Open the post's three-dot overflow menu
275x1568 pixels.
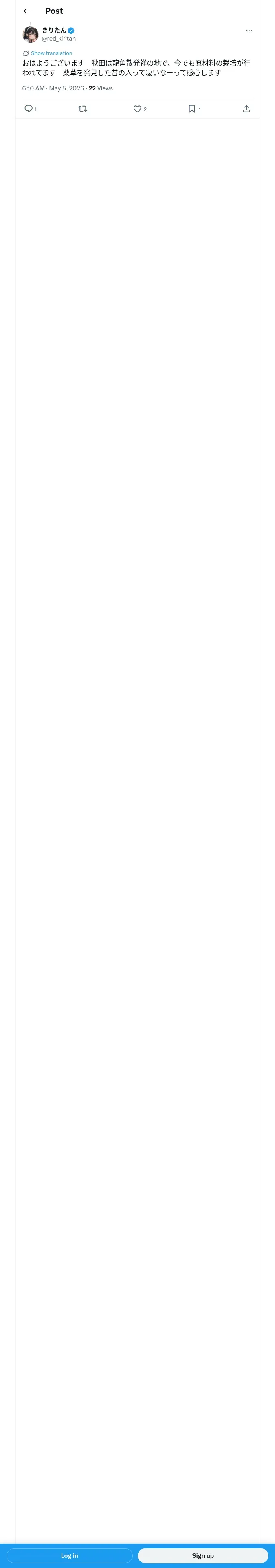(249, 31)
